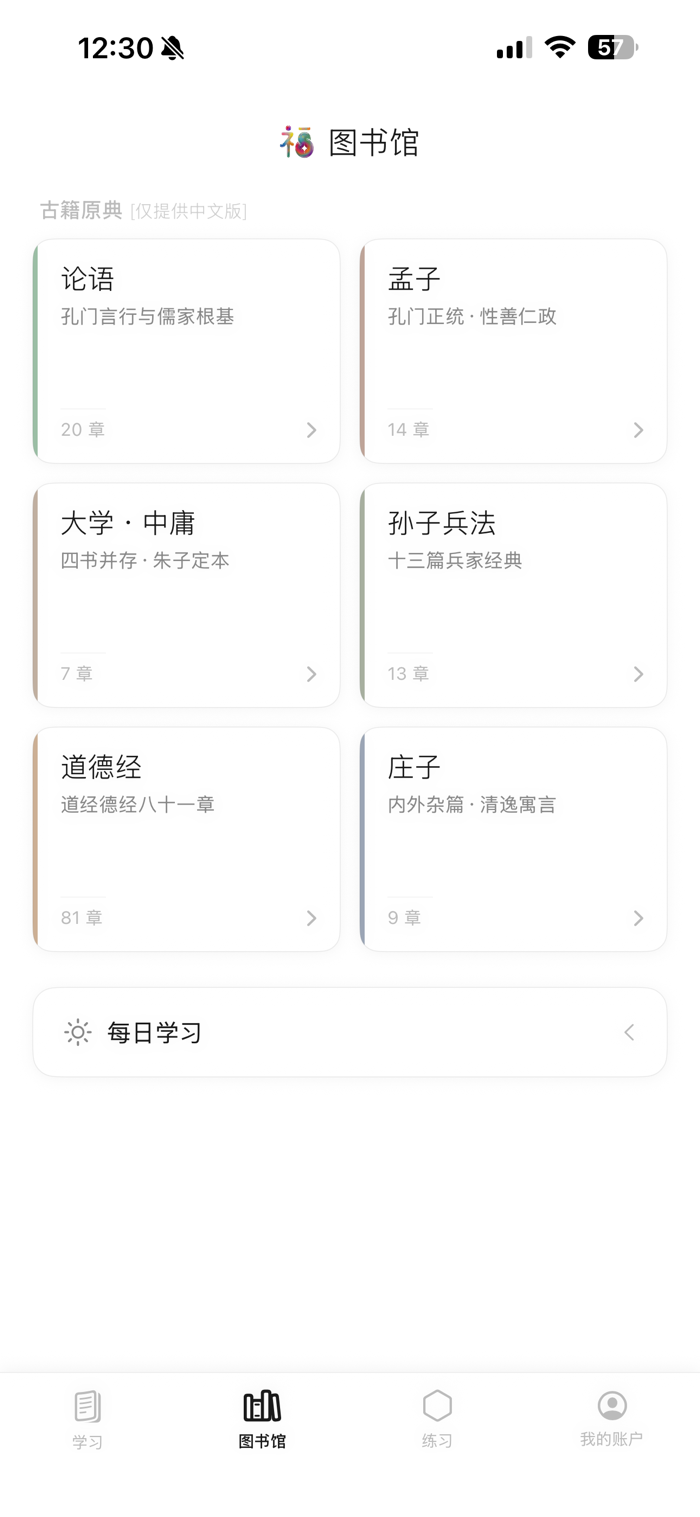
Task: Select the 图书馆 tab
Action: (262, 1420)
